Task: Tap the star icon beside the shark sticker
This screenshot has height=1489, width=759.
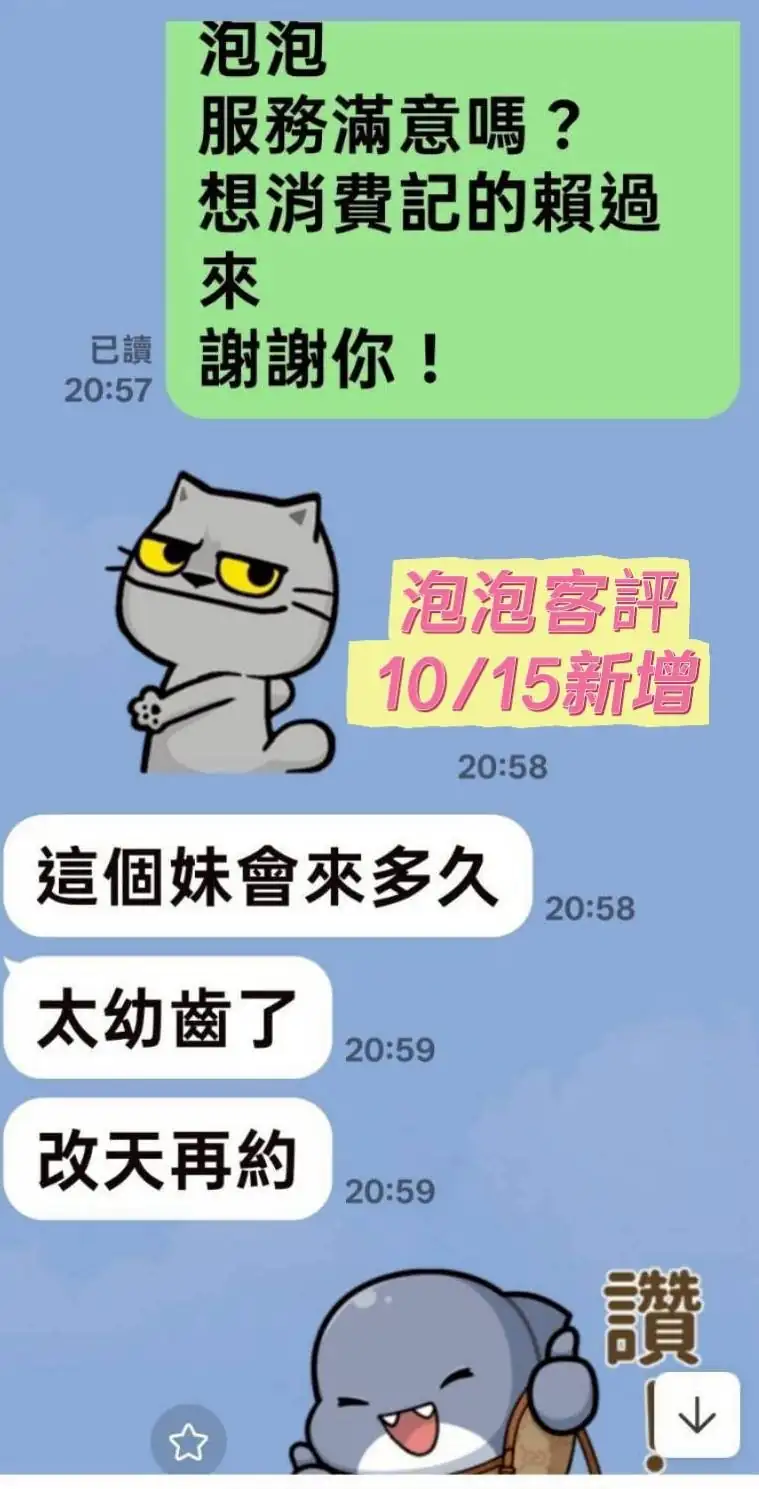Action: coord(187,1441)
